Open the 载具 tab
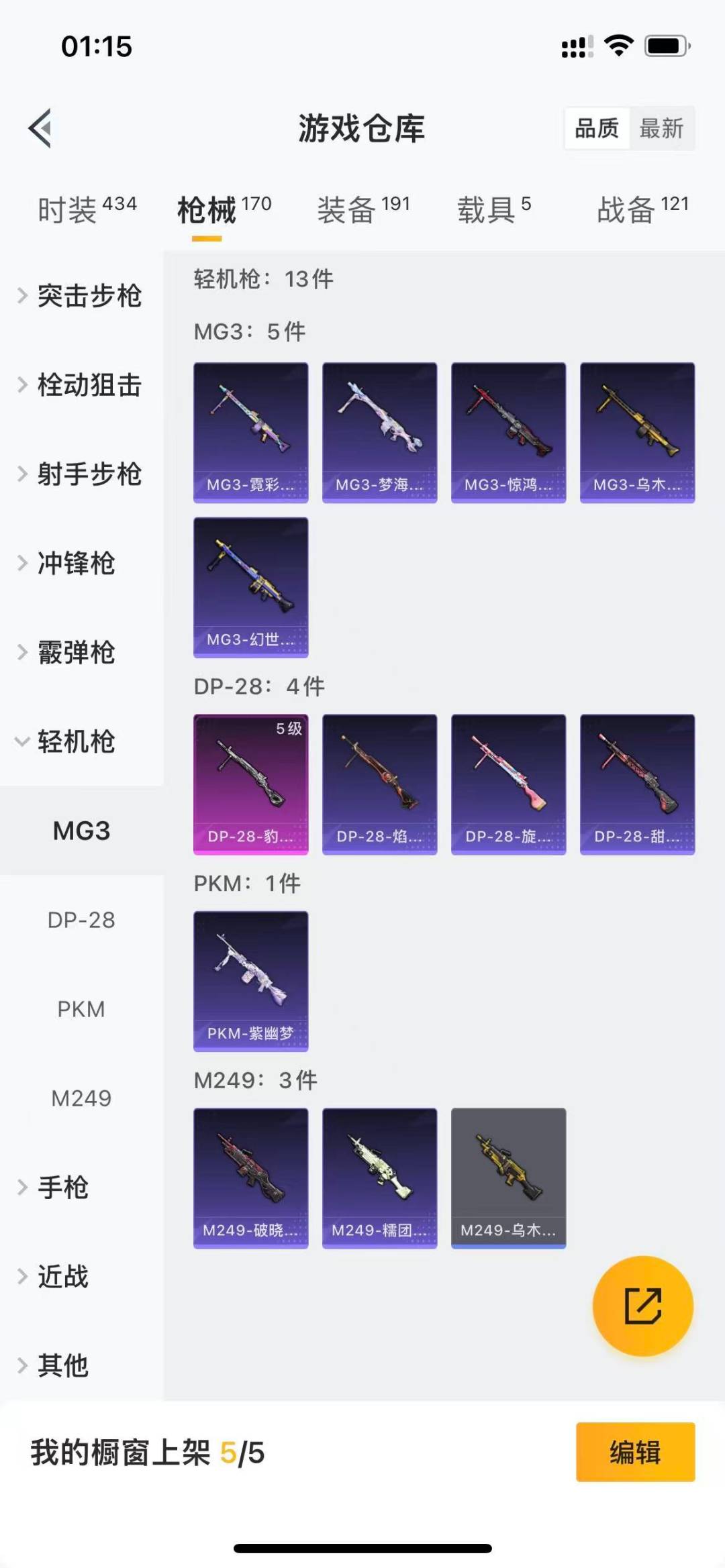The image size is (725, 1568). pos(493,209)
